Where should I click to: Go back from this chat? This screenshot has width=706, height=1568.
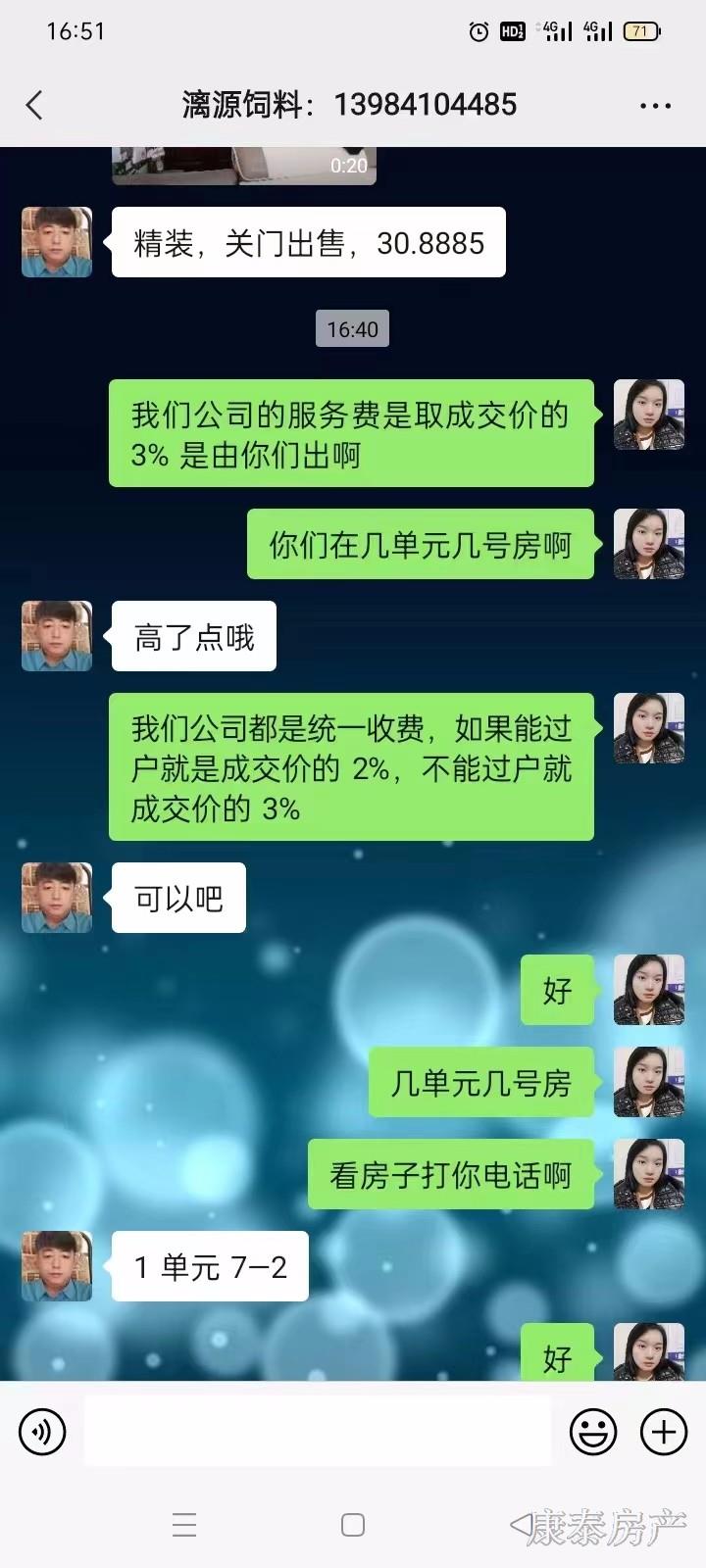[x=35, y=105]
